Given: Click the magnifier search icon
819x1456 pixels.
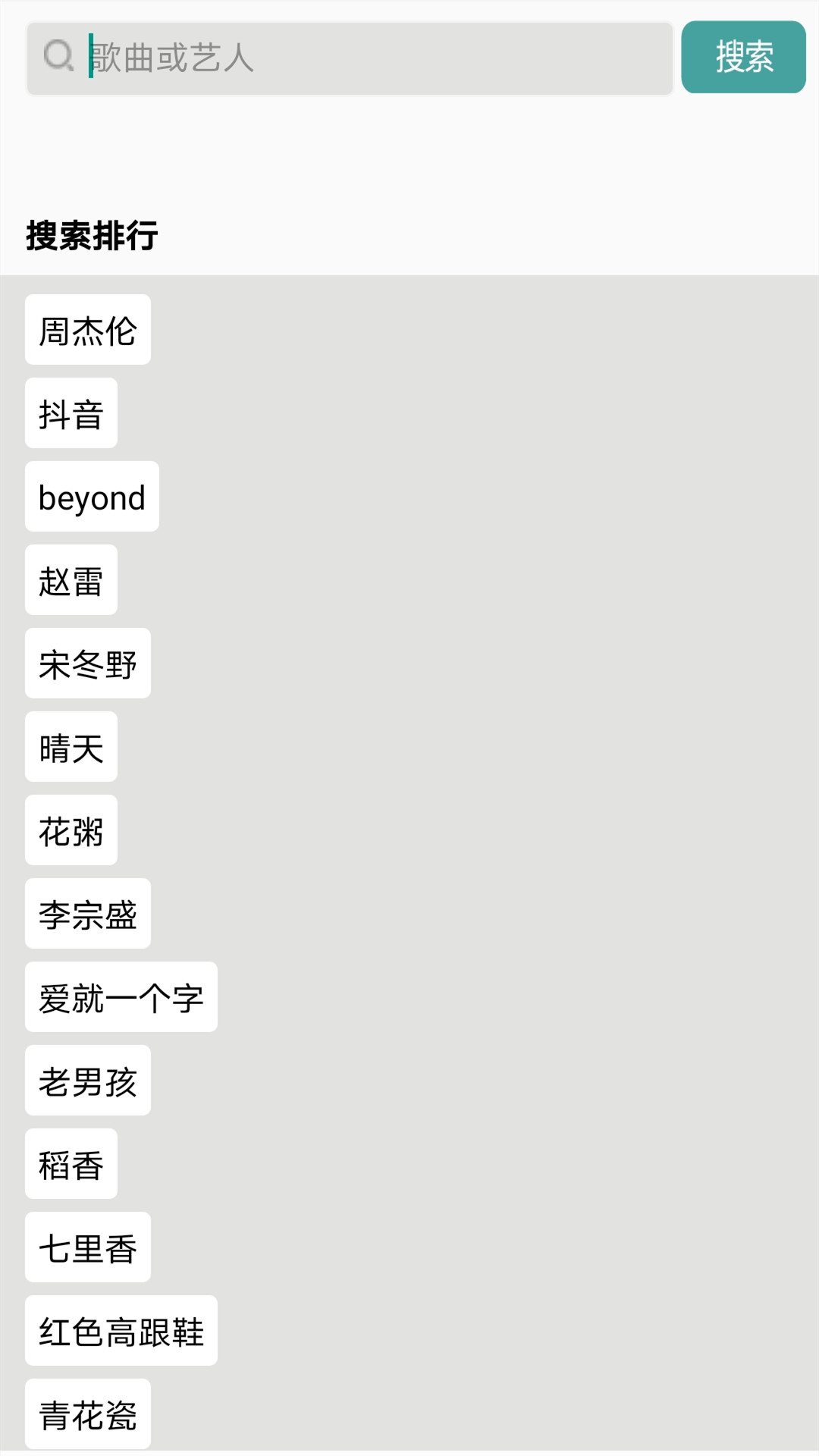Looking at the screenshot, I should coord(58,57).
